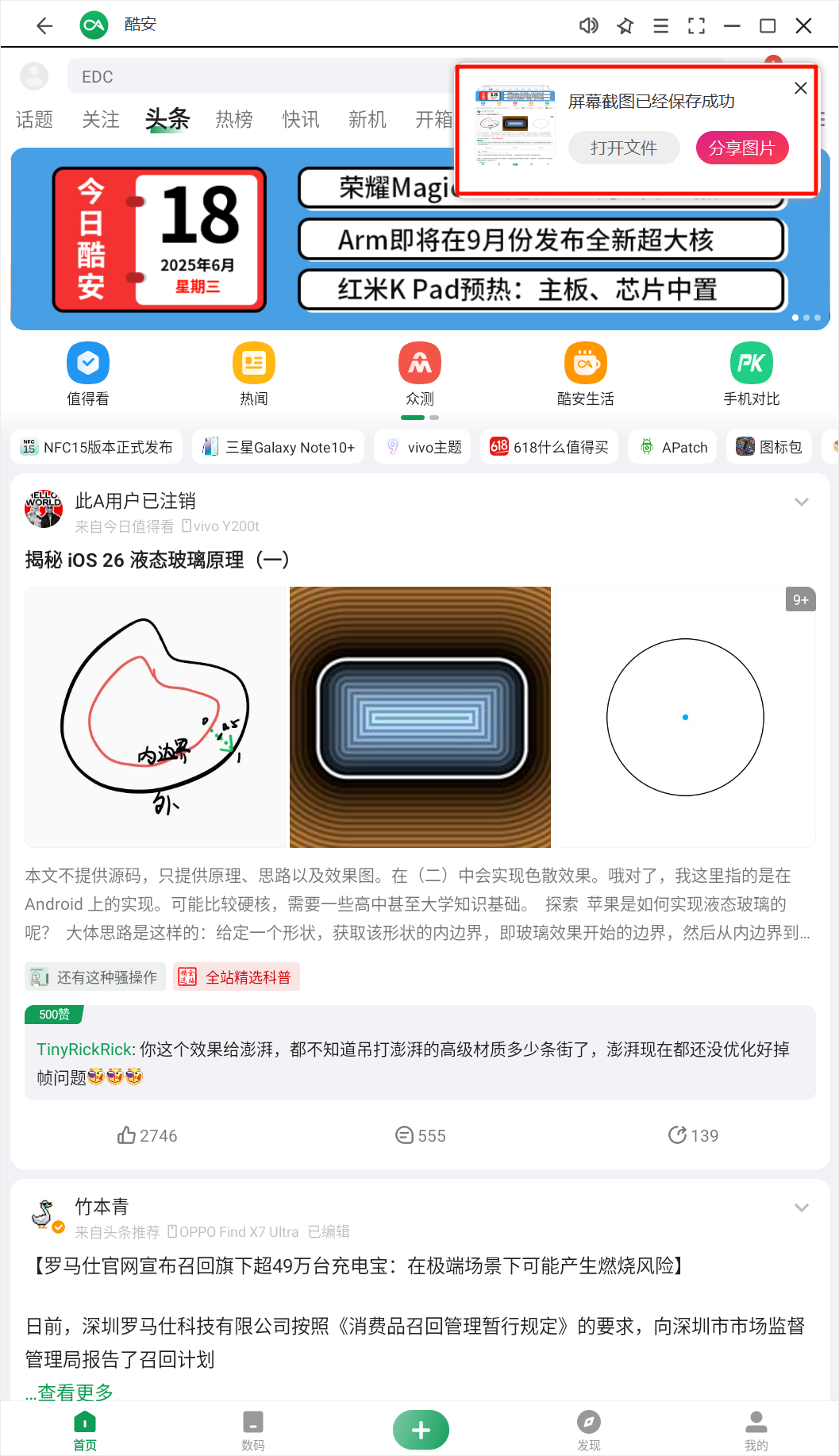Screen dimensions: 839x1456
Task: Tap 打开文件 to open the screenshot
Action: coord(624,148)
